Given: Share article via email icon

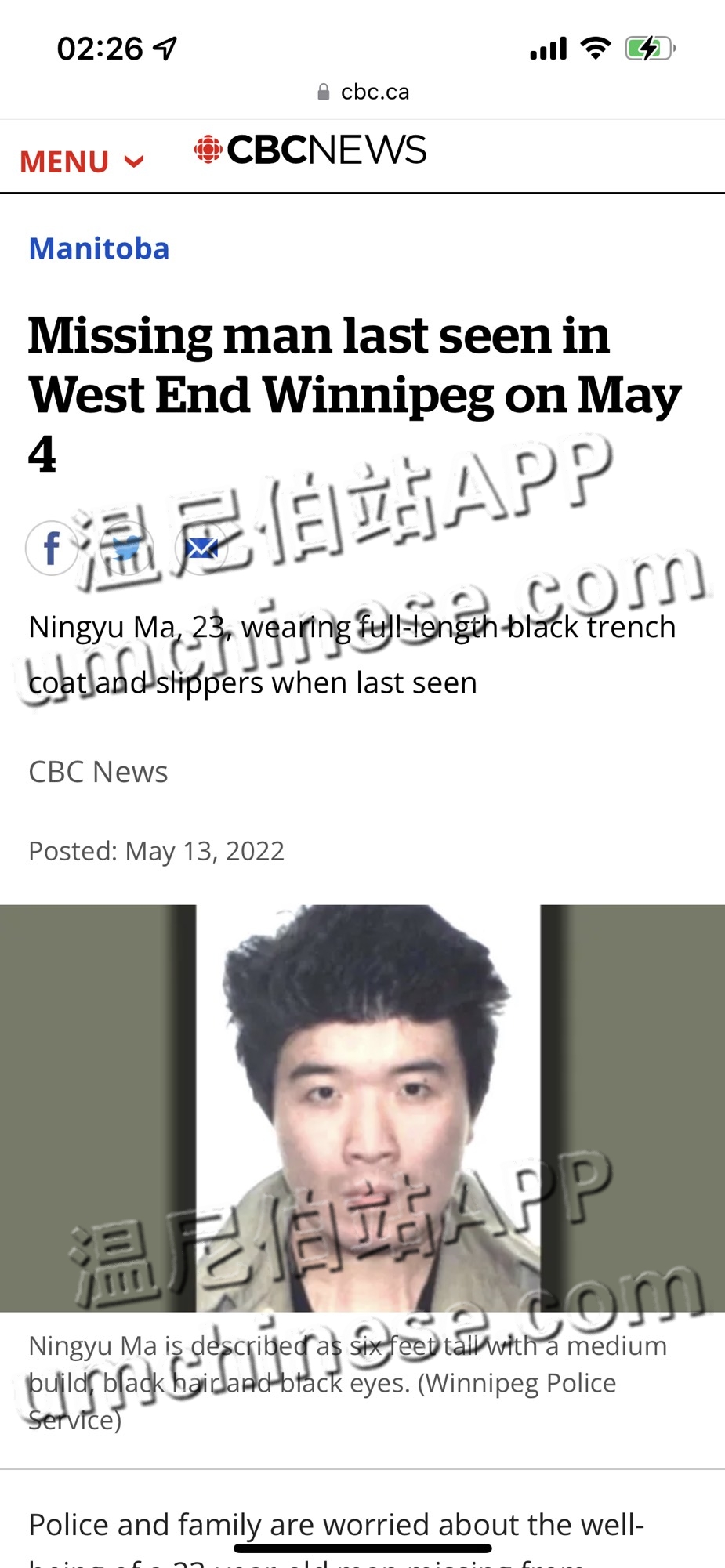Looking at the screenshot, I should (201, 549).
